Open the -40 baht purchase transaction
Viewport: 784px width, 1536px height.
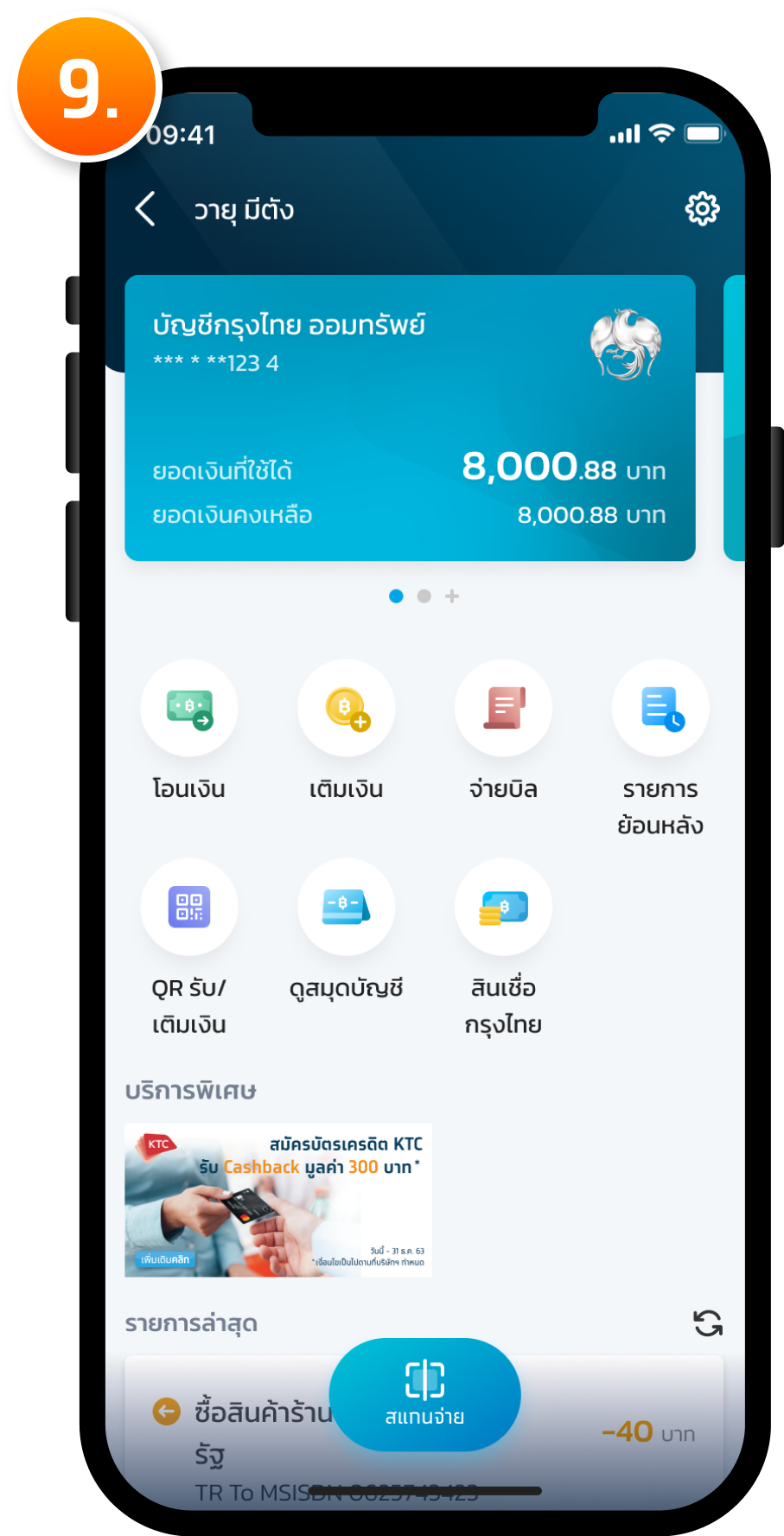click(605, 1432)
